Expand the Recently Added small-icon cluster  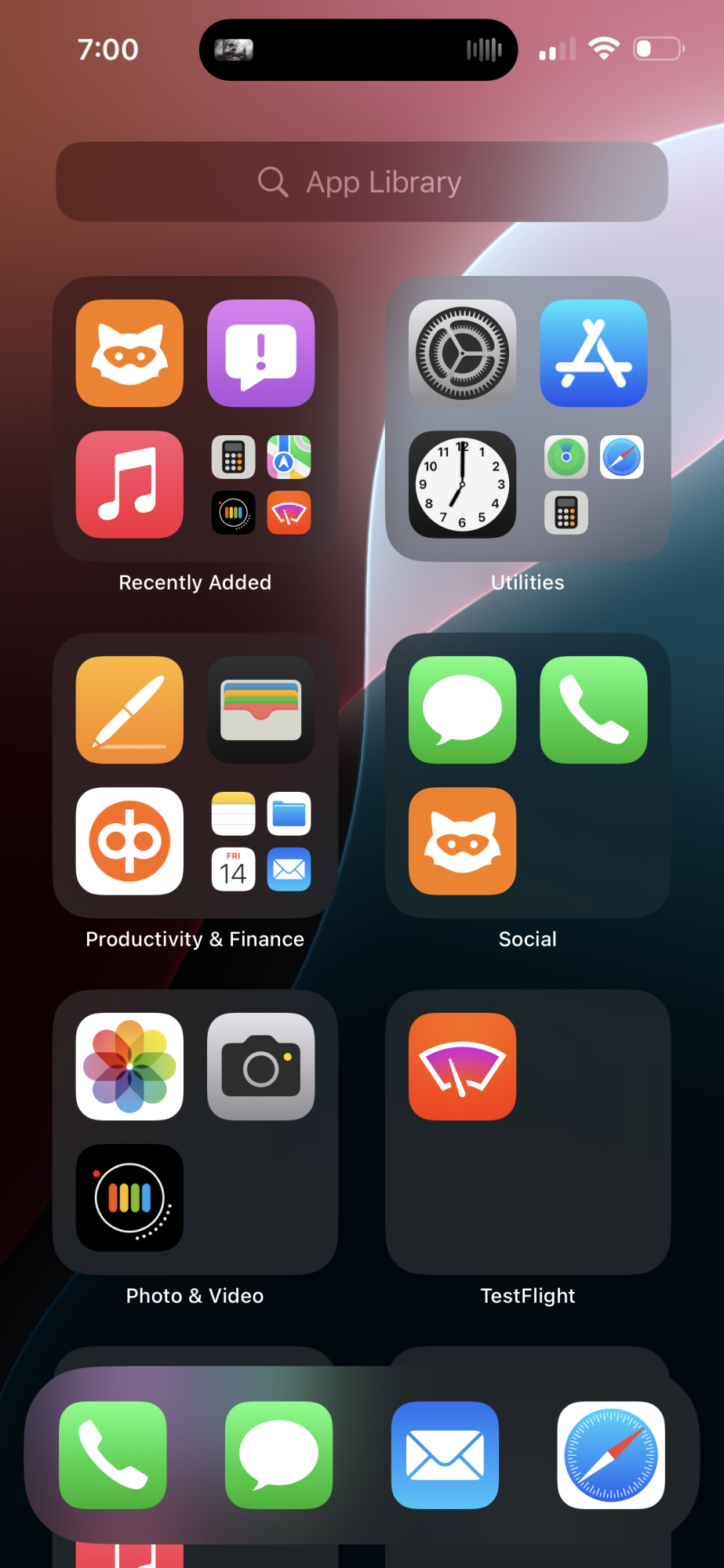260,484
